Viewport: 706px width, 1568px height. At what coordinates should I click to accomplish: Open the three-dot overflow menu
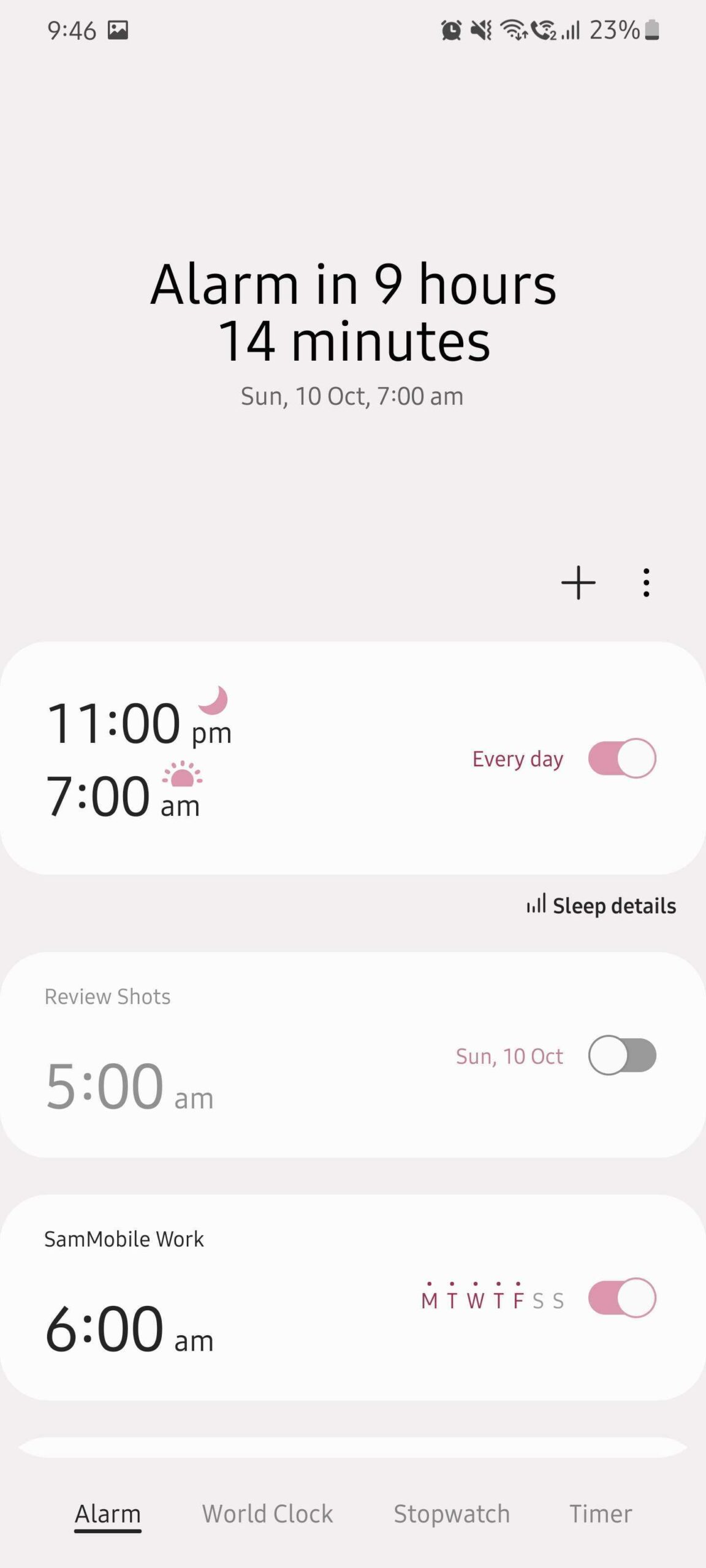point(646,582)
